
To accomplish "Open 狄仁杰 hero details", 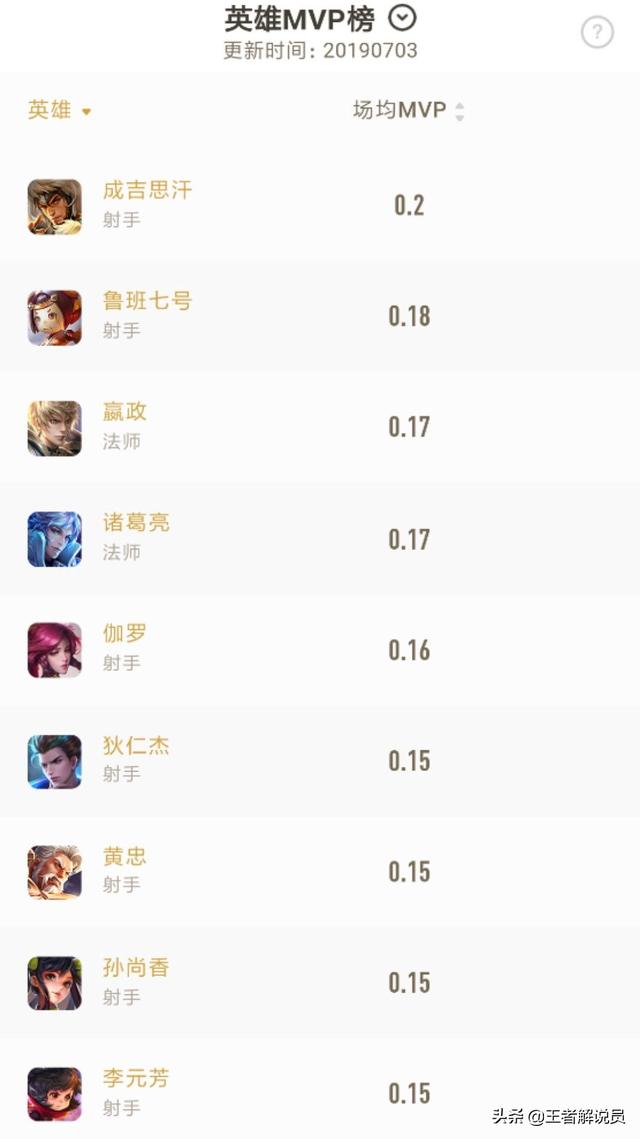I will tap(320, 761).
